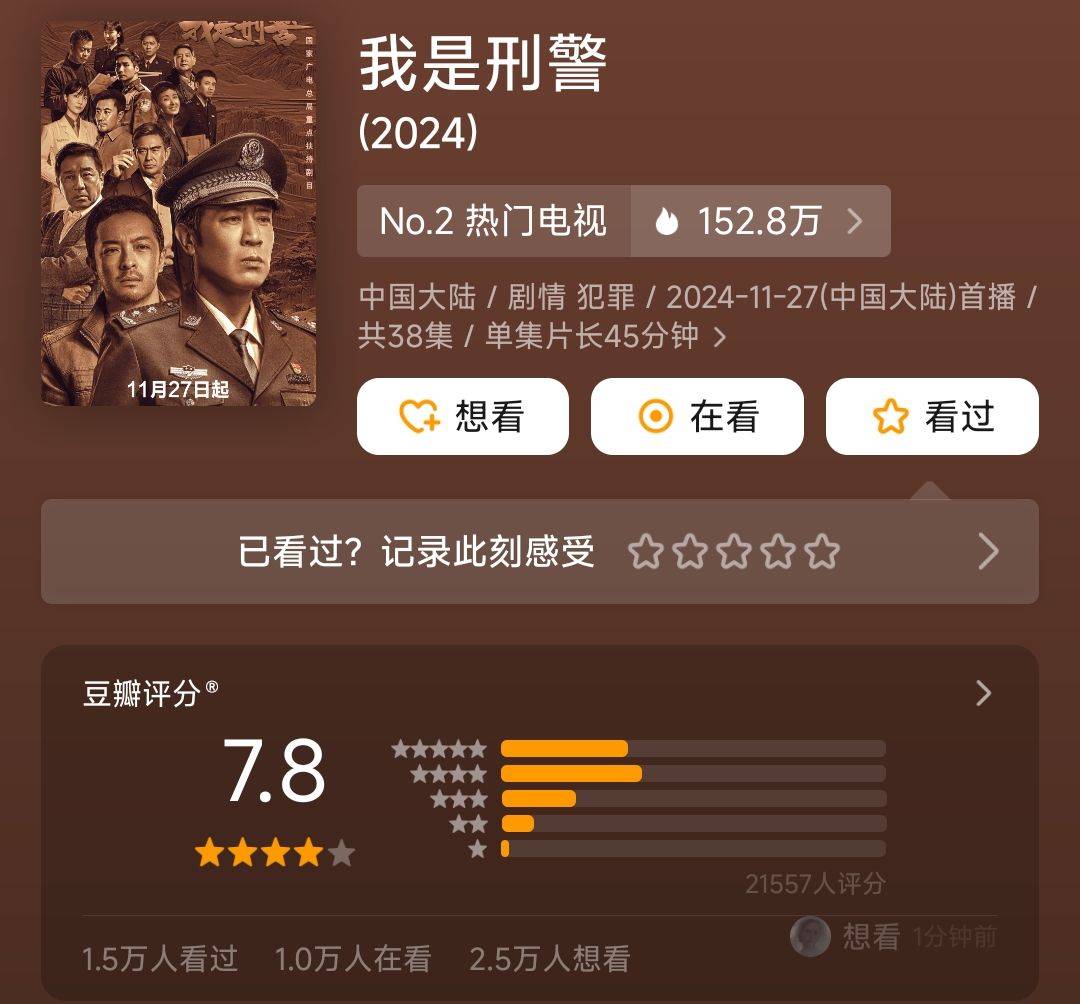Open the 我是刑警 poster image
1080x1004 pixels.
(x=178, y=214)
